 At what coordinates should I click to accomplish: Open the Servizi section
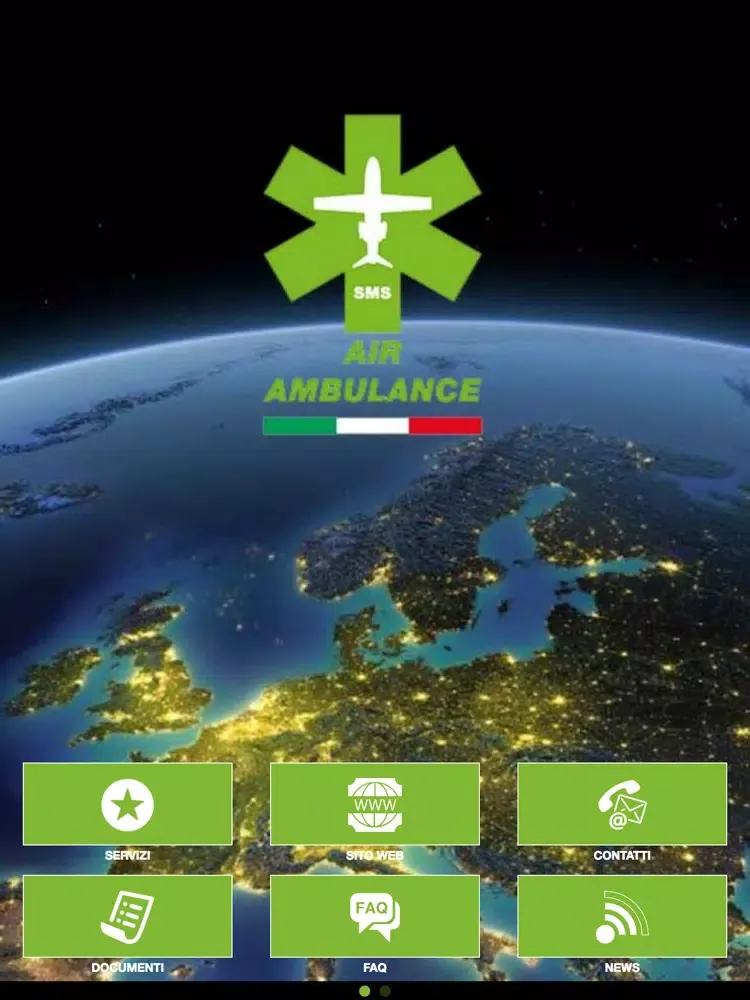[127, 805]
